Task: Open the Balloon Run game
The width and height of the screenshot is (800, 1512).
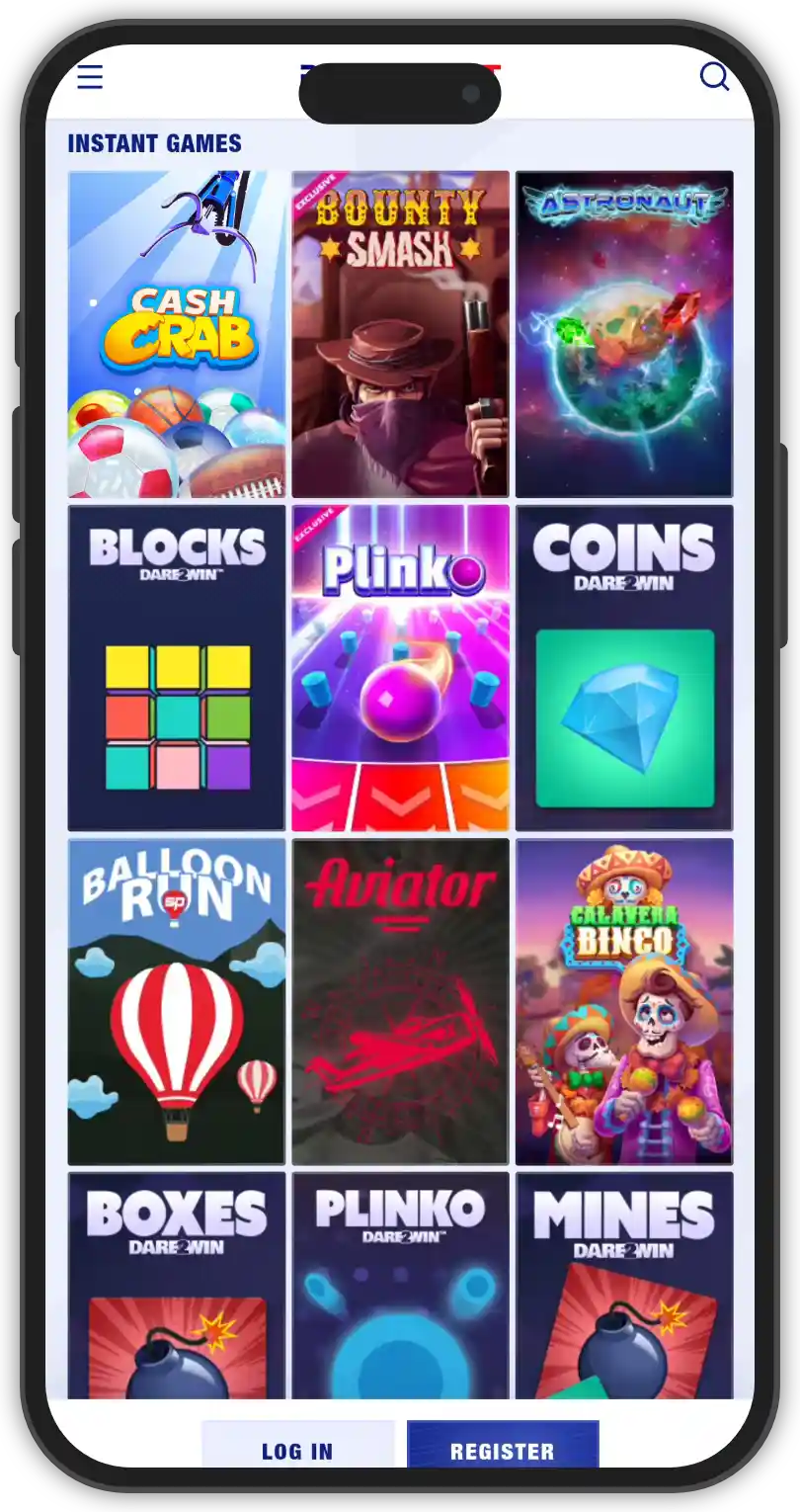Action: 177,1001
